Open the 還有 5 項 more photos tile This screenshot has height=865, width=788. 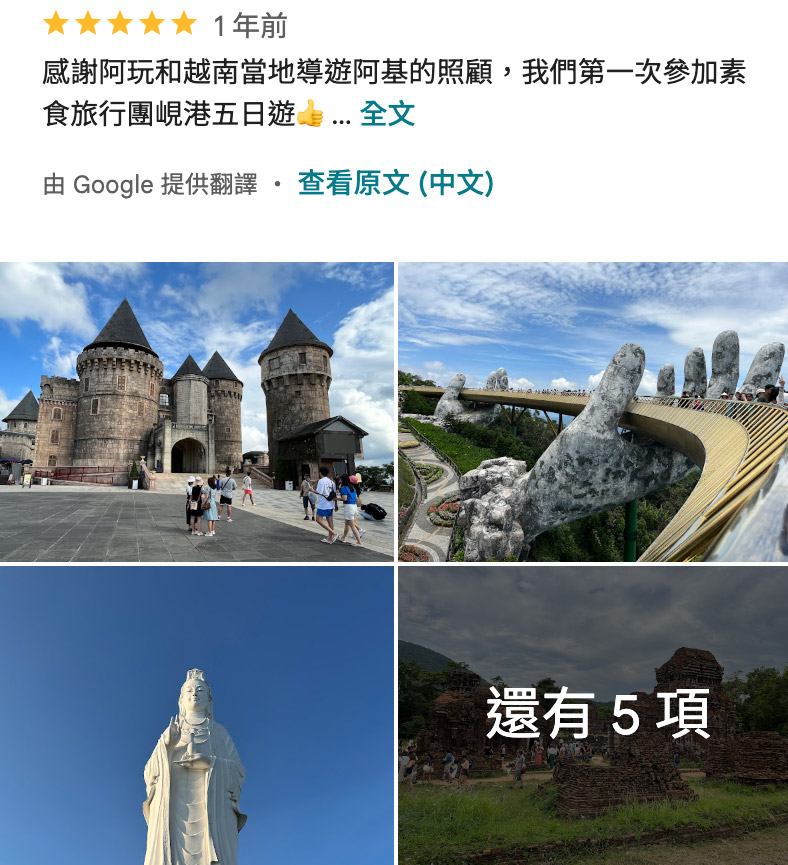(593, 715)
